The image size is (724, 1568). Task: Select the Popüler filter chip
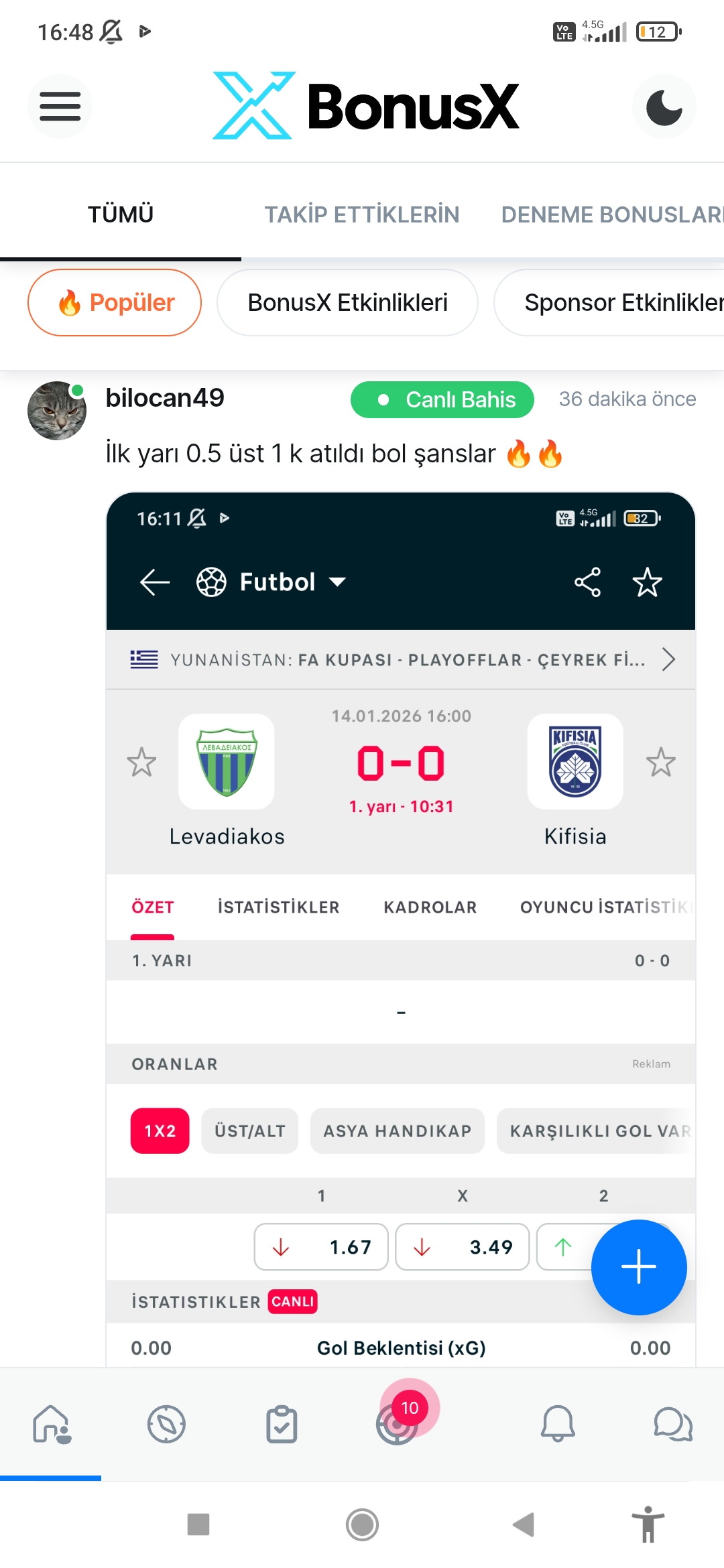[x=115, y=303]
